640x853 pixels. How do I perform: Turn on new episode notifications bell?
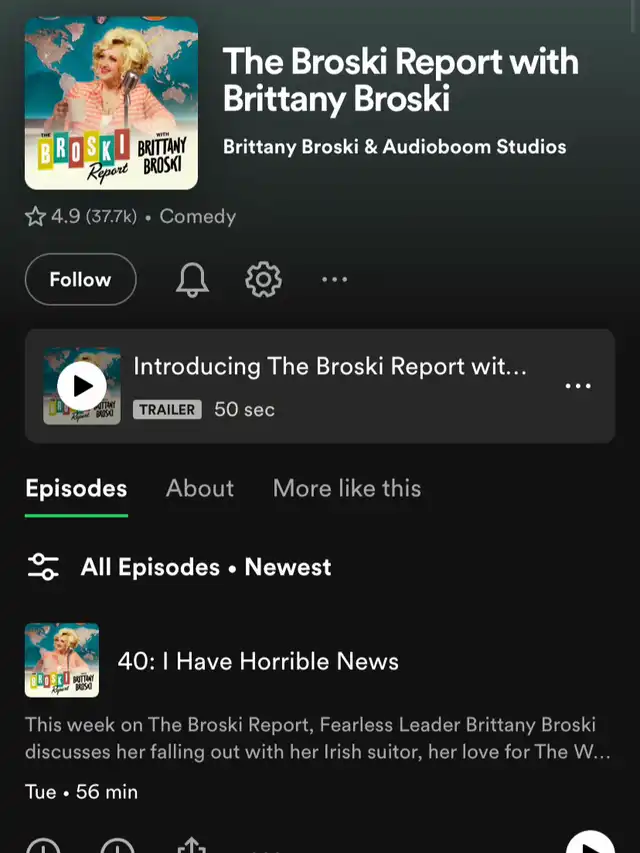coord(192,280)
